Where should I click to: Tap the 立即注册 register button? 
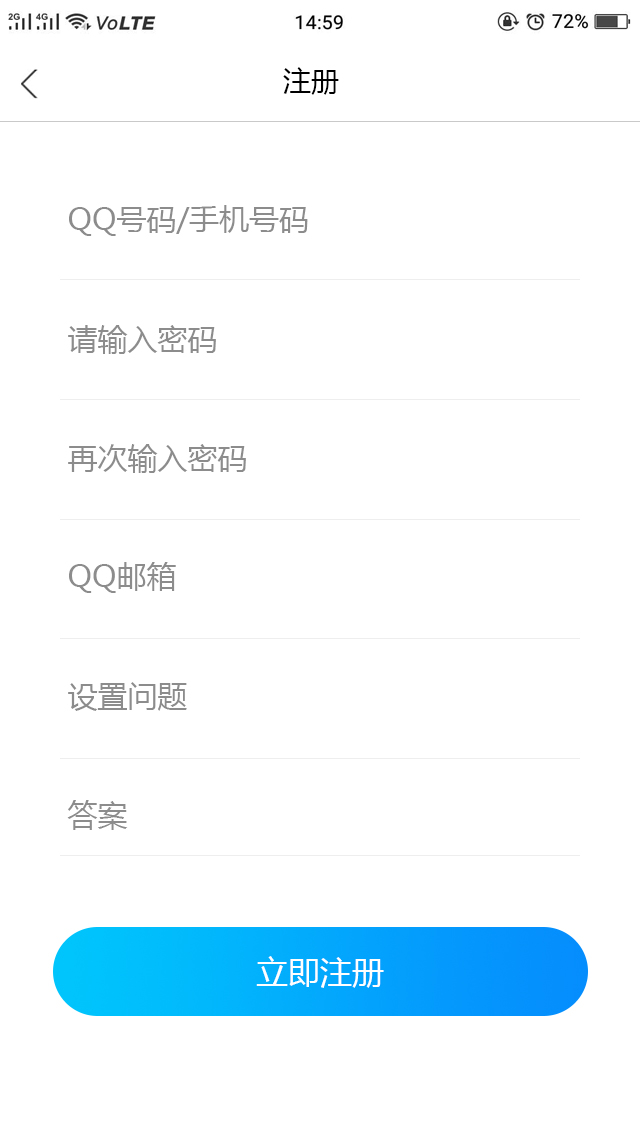320,972
